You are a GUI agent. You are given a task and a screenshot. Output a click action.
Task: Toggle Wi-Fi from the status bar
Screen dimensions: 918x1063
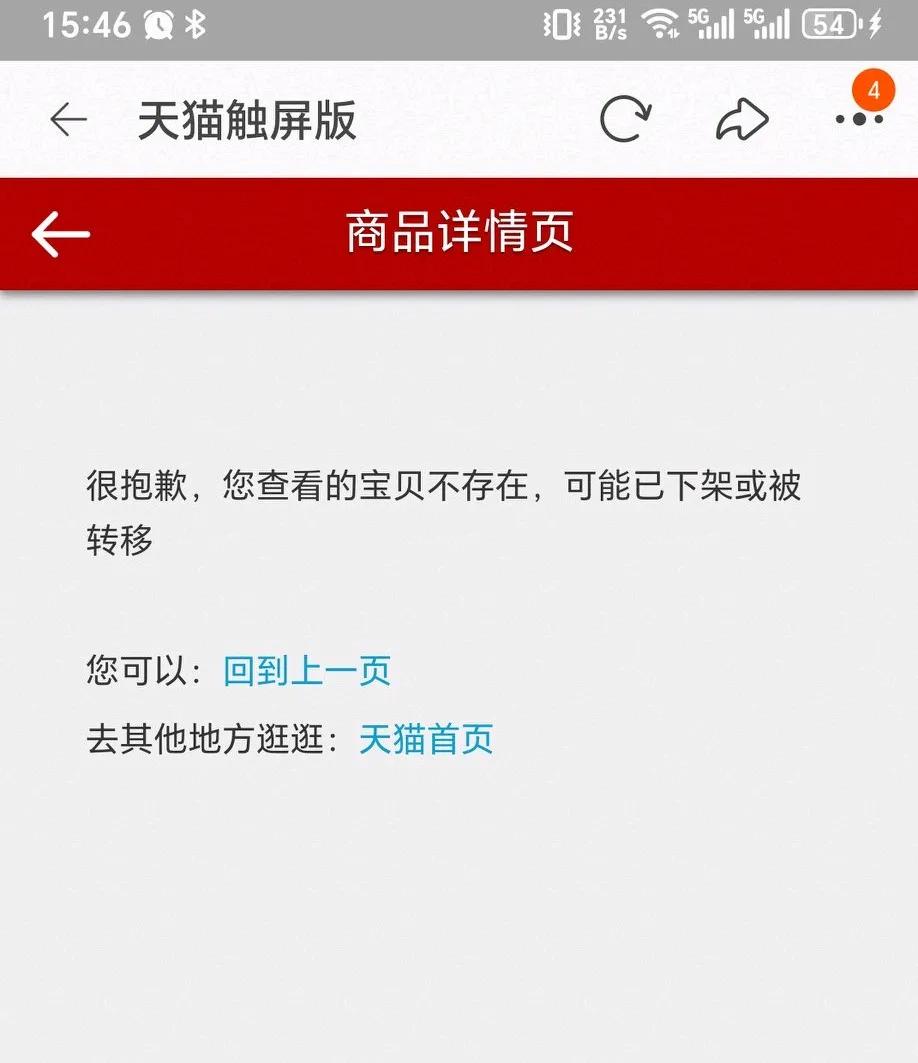(662, 22)
